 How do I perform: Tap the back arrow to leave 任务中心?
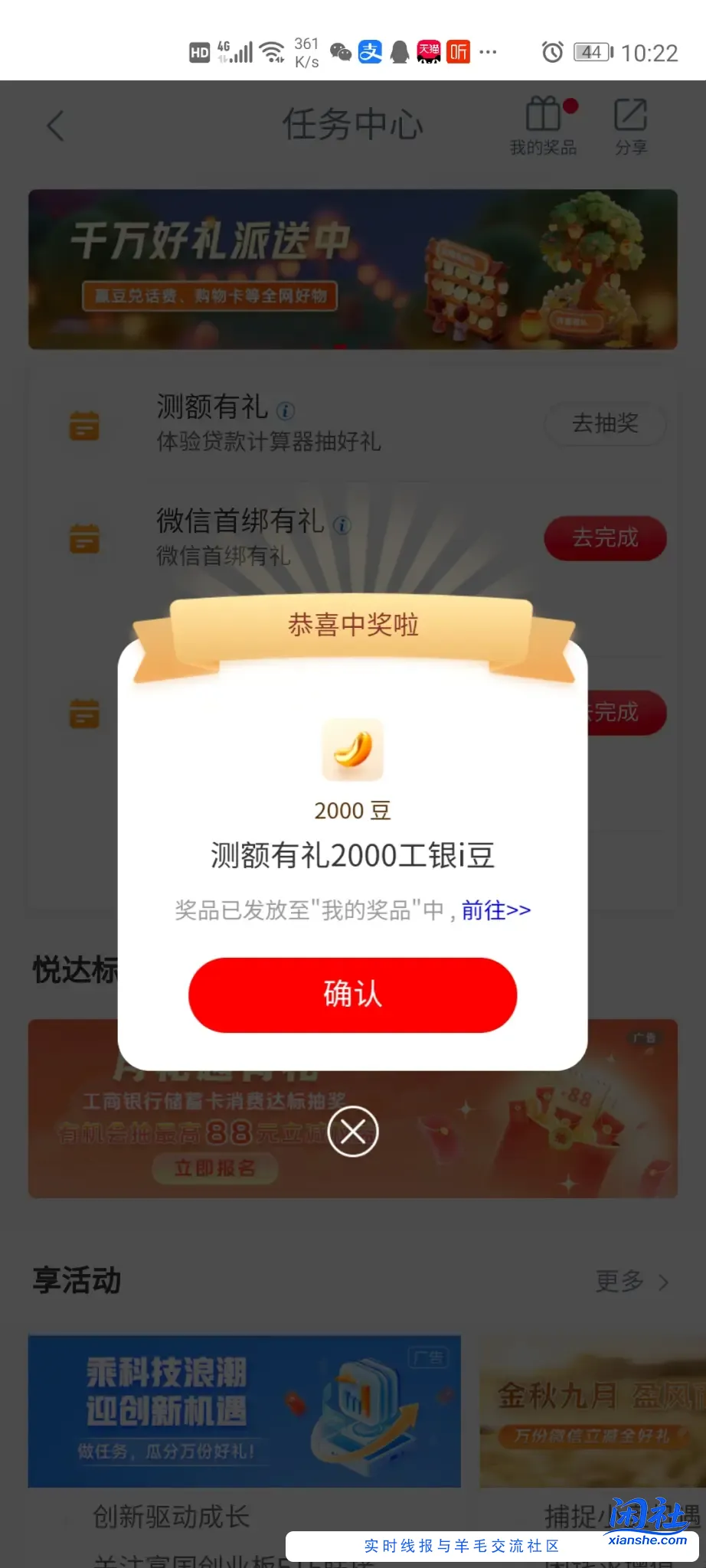click(x=55, y=126)
